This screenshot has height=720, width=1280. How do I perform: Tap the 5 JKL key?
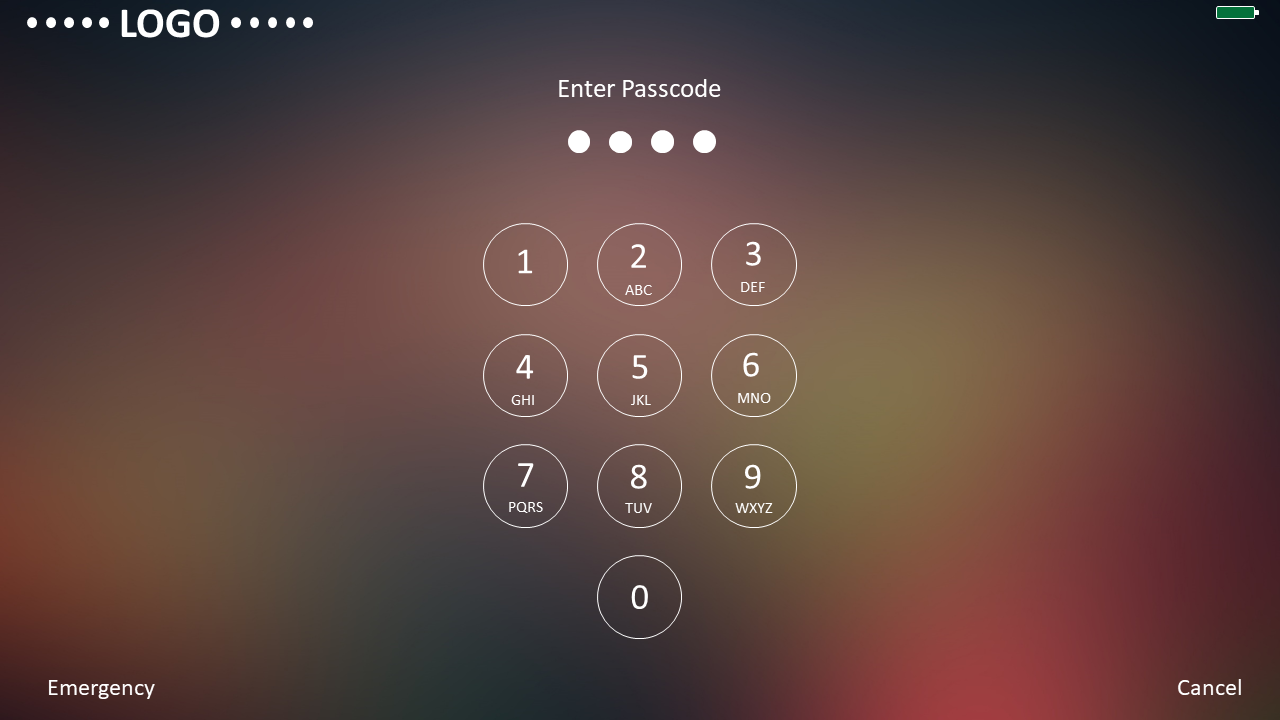pyautogui.click(x=639, y=376)
